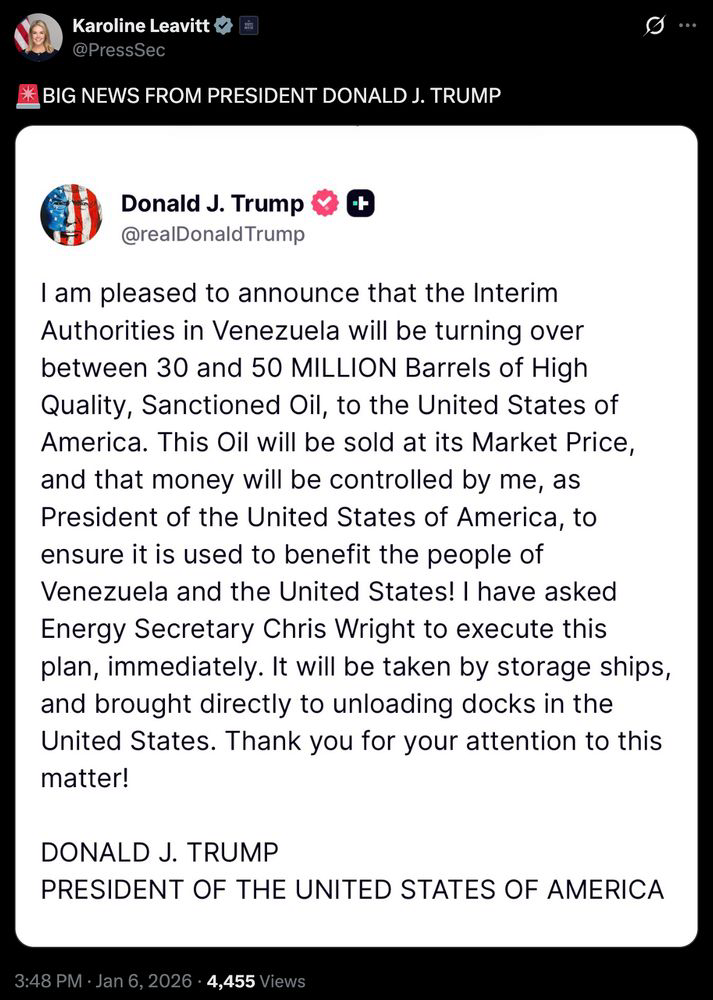Viewport: 713px width, 1000px height.
Task: Open the post's three-dot overflow menu
Action: (687, 26)
